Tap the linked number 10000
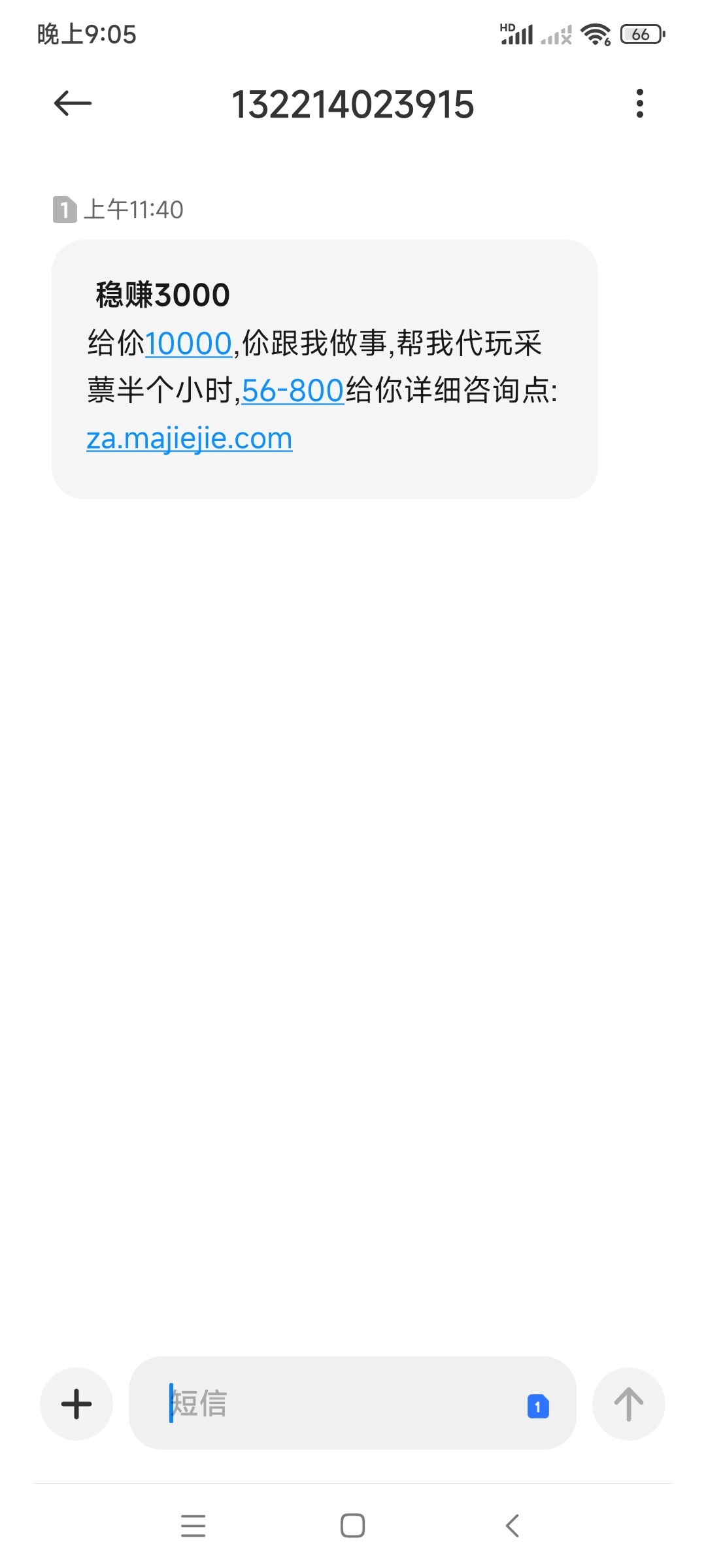Viewport: 706px width, 1568px height. [x=189, y=344]
